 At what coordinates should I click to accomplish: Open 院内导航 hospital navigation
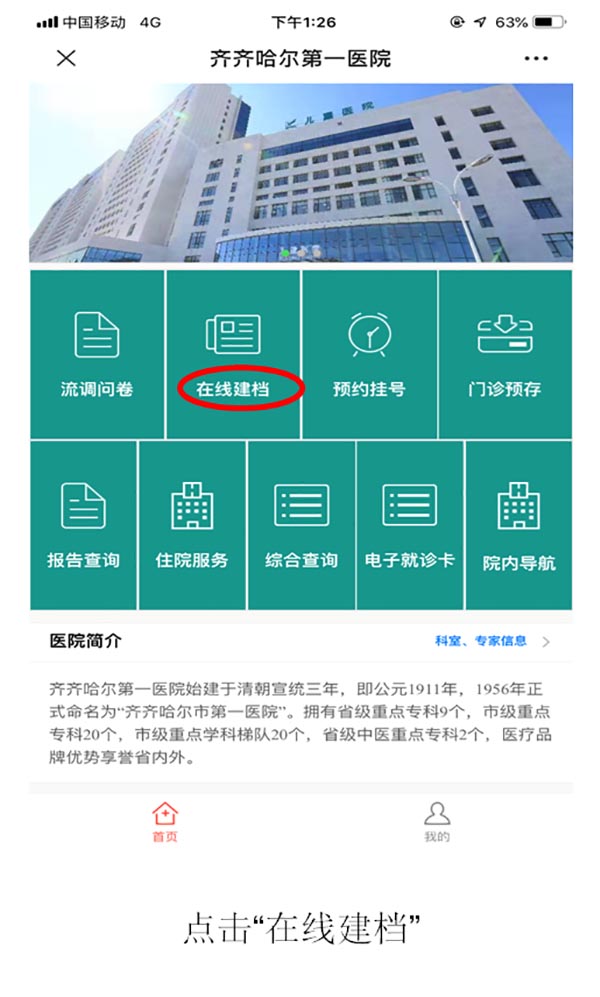(x=519, y=525)
